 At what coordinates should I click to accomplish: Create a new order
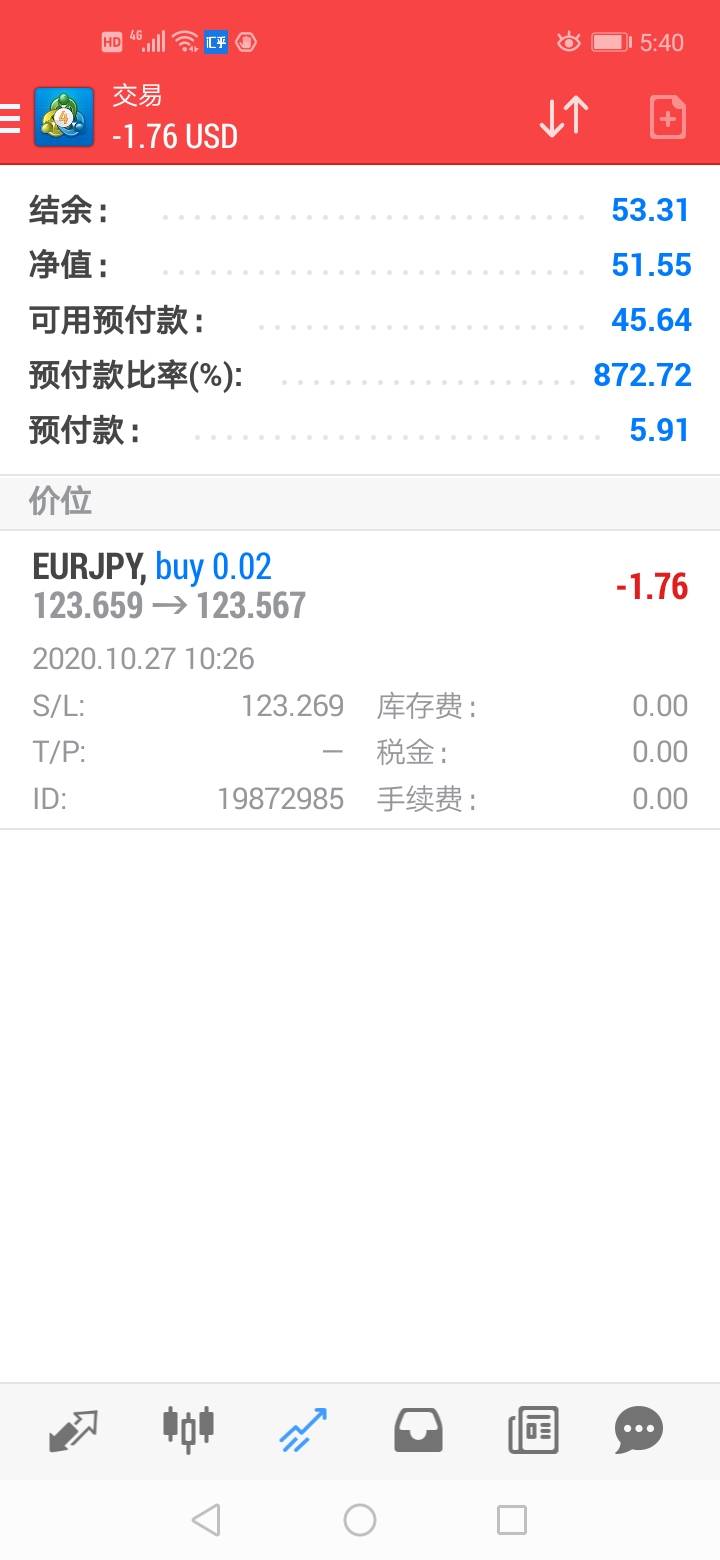667,118
